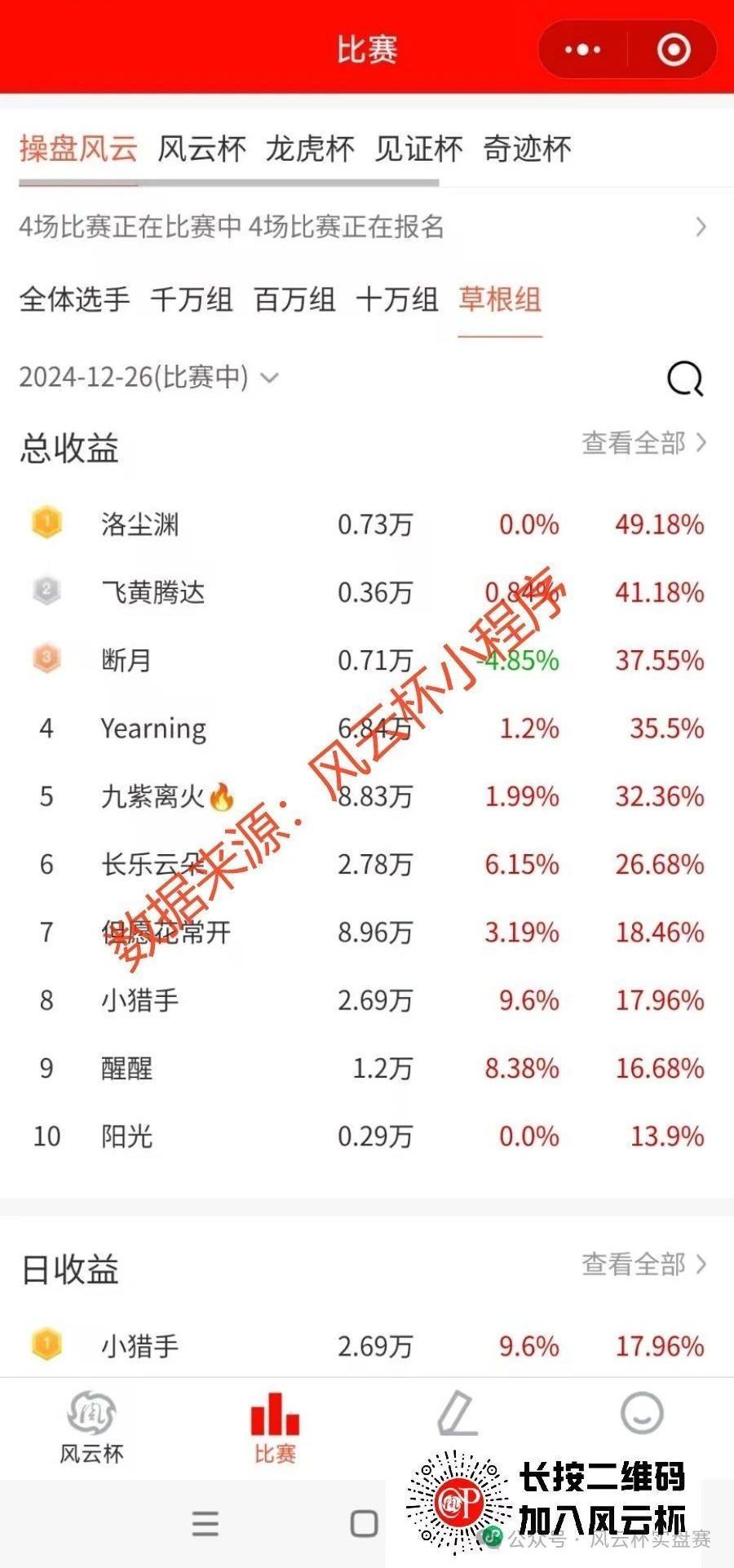Switch to the 十万组 group
This screenshot has width=734, height=1568.
[397, 299]
